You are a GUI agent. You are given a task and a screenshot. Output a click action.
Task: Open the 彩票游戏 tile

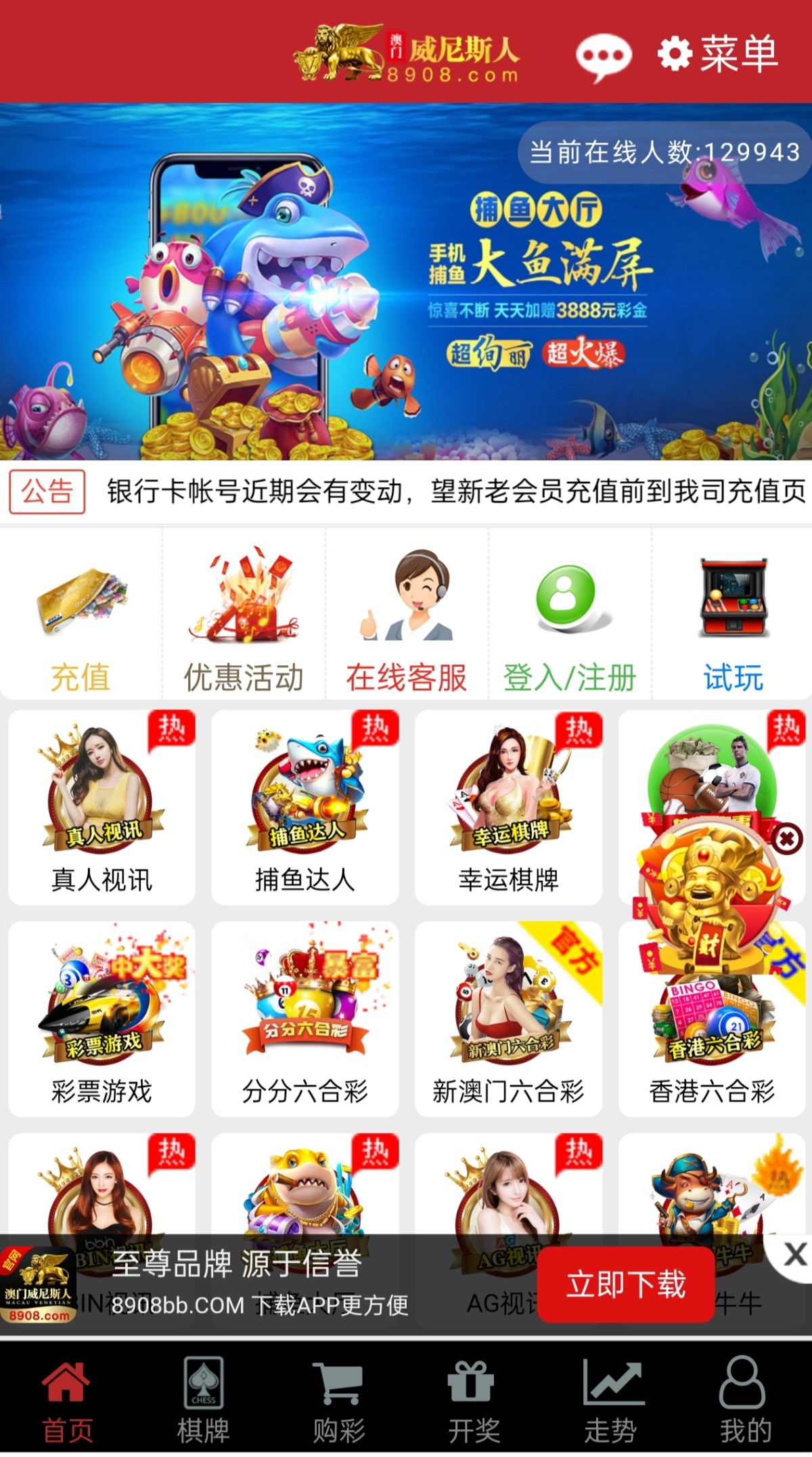(101, 1018)
